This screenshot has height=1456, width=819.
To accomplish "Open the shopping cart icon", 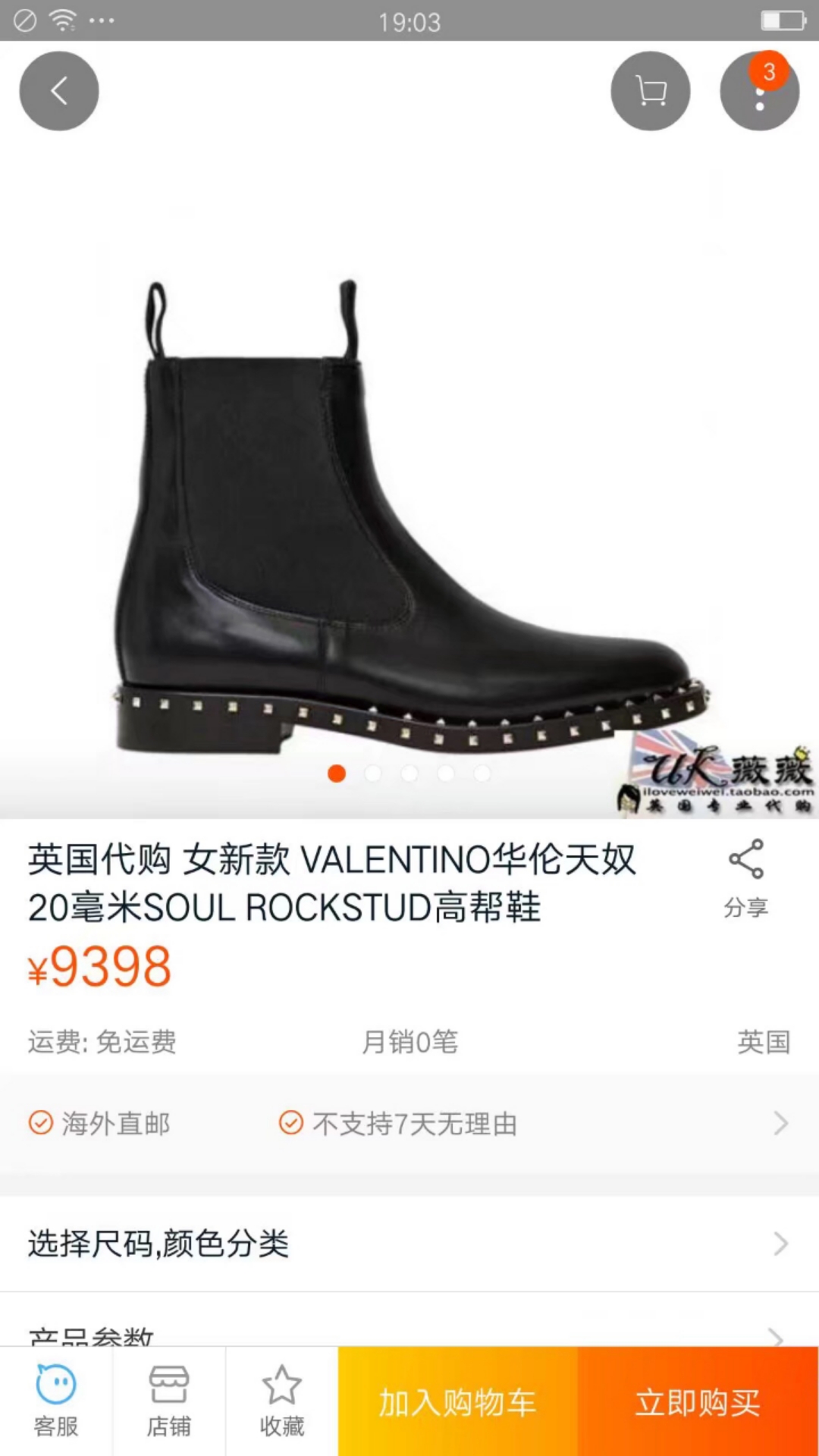I will (x=650, y=91).
